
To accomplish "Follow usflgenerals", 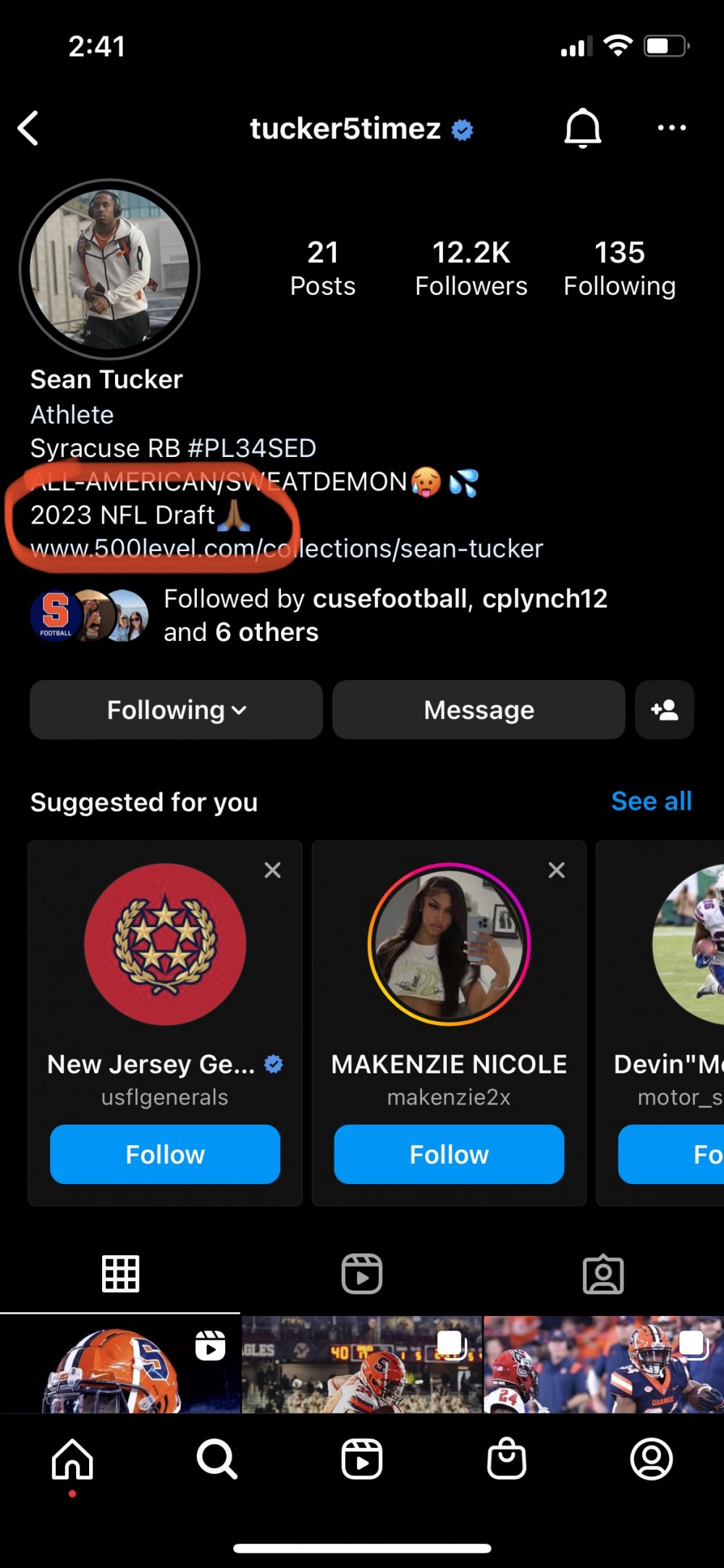I will pos(165,1154).
